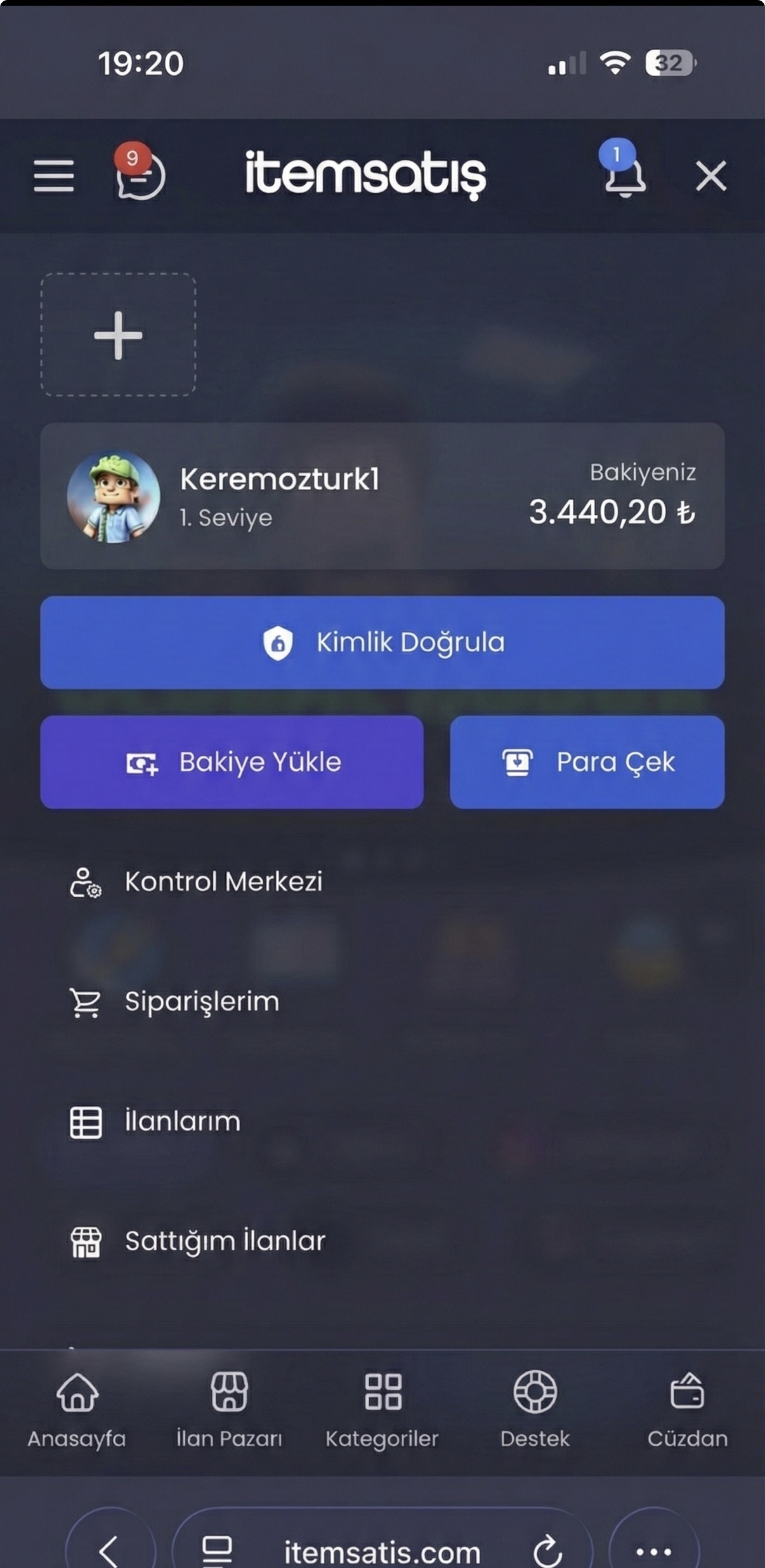Open the Keremozturk1 profile card
The width and height of the screenshot is (765, 1568).
(x=383, y=496)
